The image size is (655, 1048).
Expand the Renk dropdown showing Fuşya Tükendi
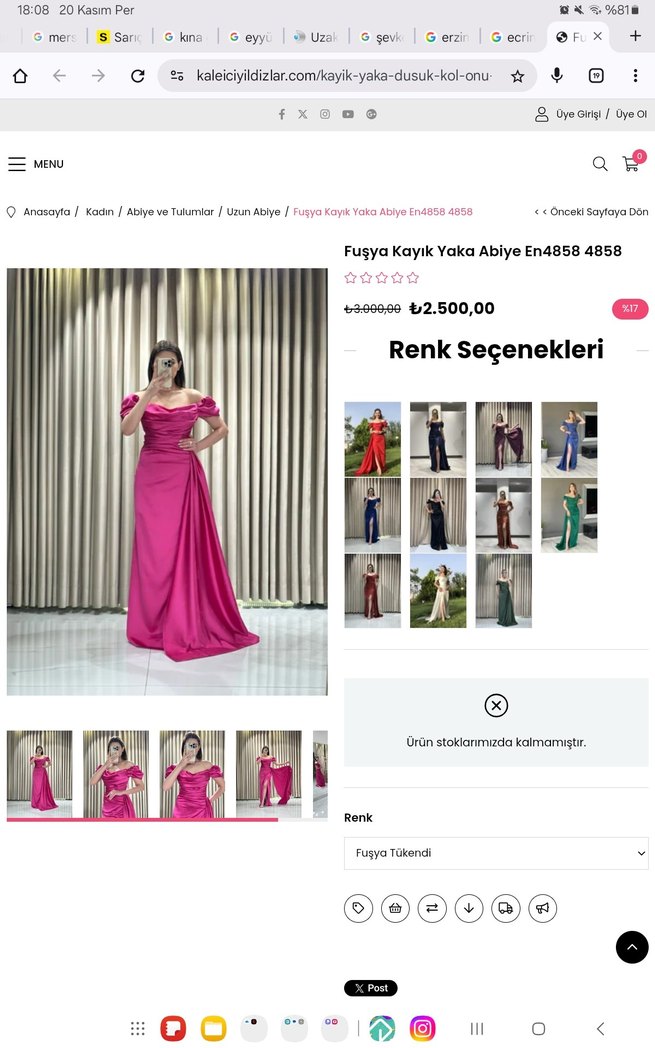tap(496, 853)
